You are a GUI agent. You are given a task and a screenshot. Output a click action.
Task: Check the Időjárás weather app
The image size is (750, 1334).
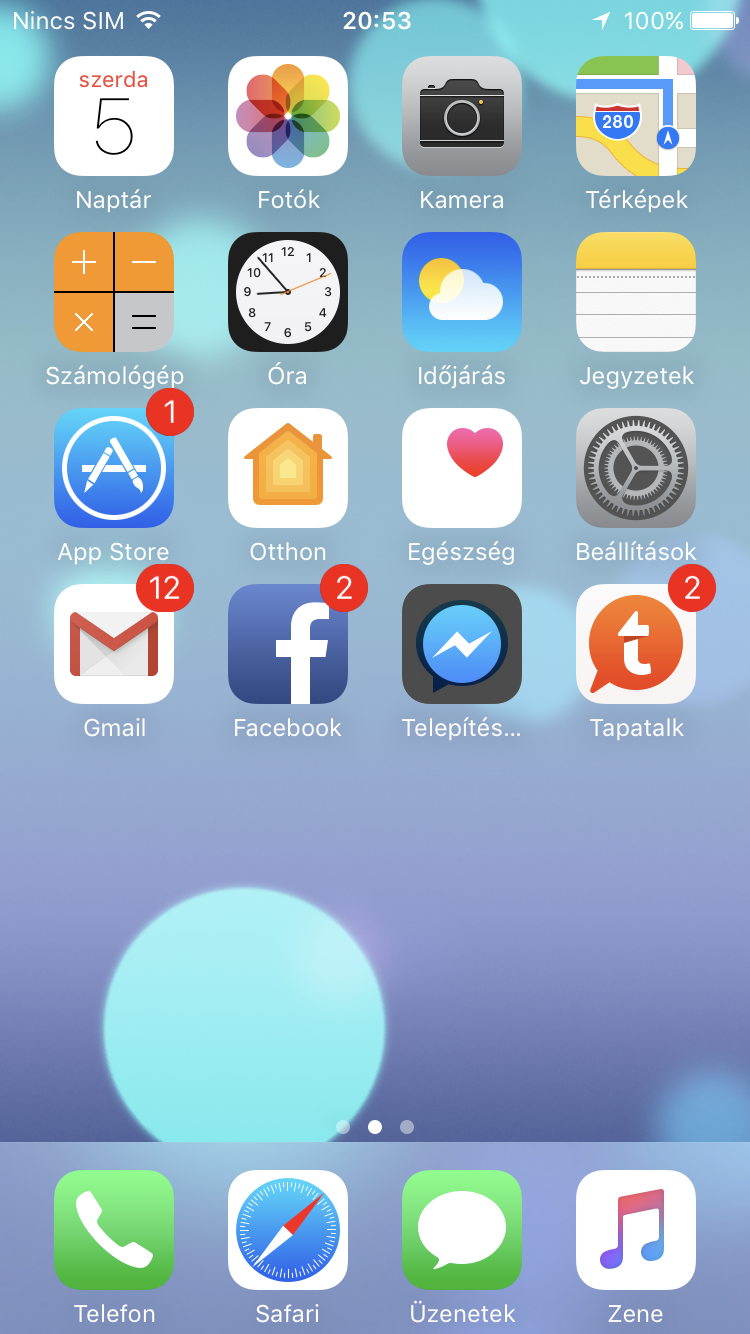pos(462,293)
